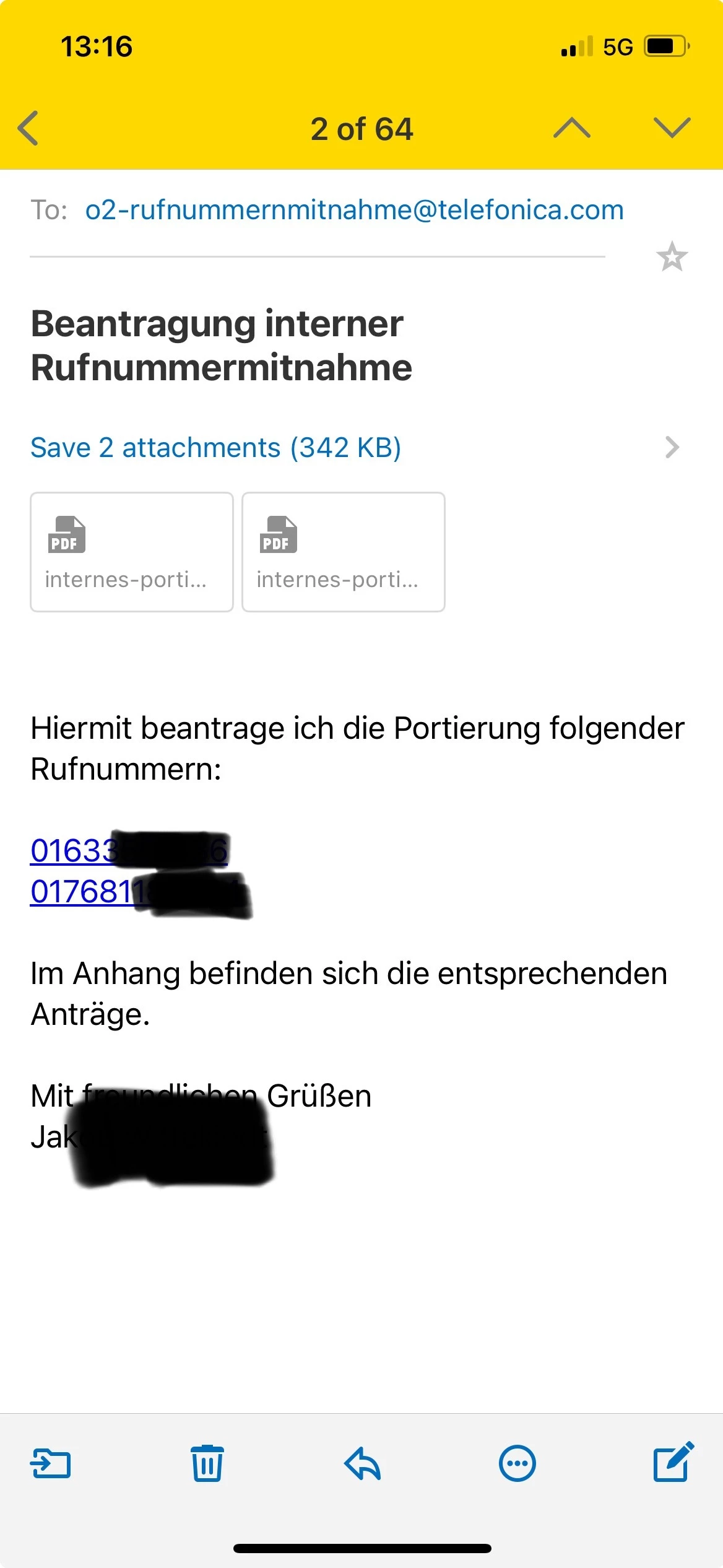This screenshot has width=723, height=1568.
Task: Open the first PDF attachment
Action: coord(132,552)
